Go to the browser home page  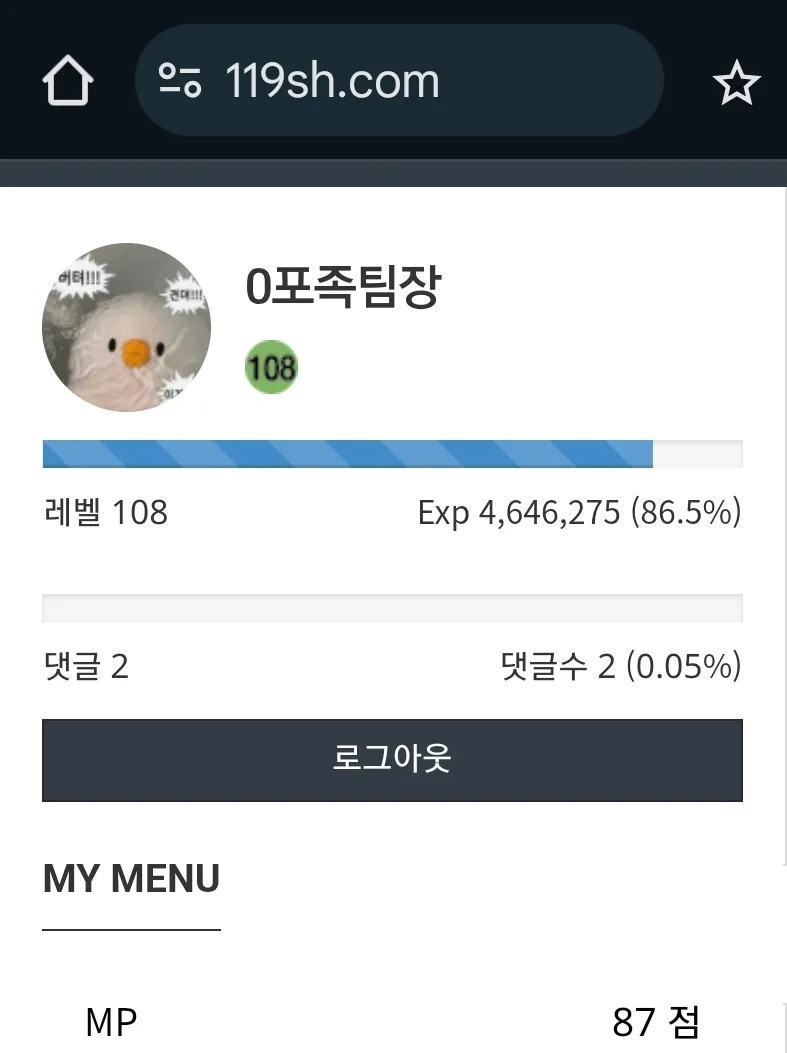tap(68, 82)
